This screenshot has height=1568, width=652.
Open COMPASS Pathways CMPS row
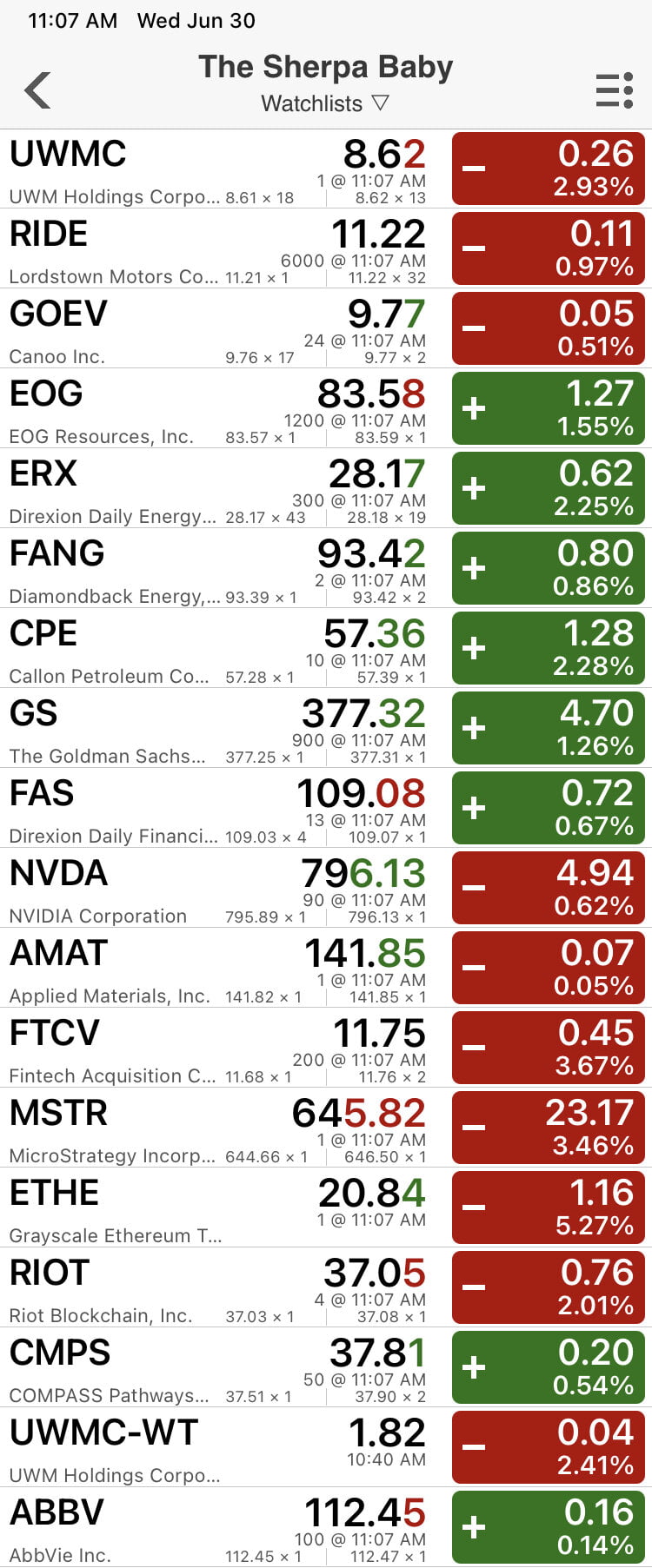pos(217,1368)
